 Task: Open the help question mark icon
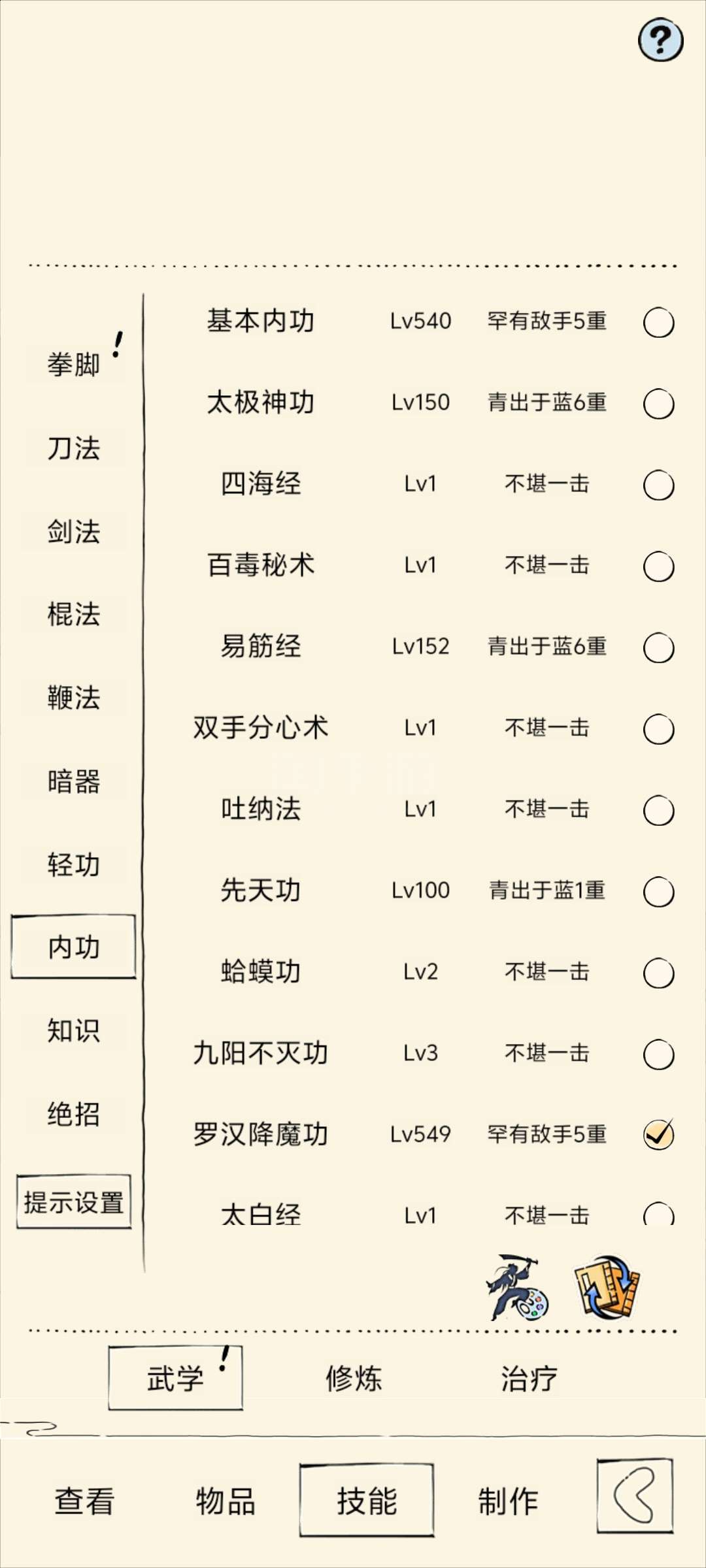(x=660, y=41)
